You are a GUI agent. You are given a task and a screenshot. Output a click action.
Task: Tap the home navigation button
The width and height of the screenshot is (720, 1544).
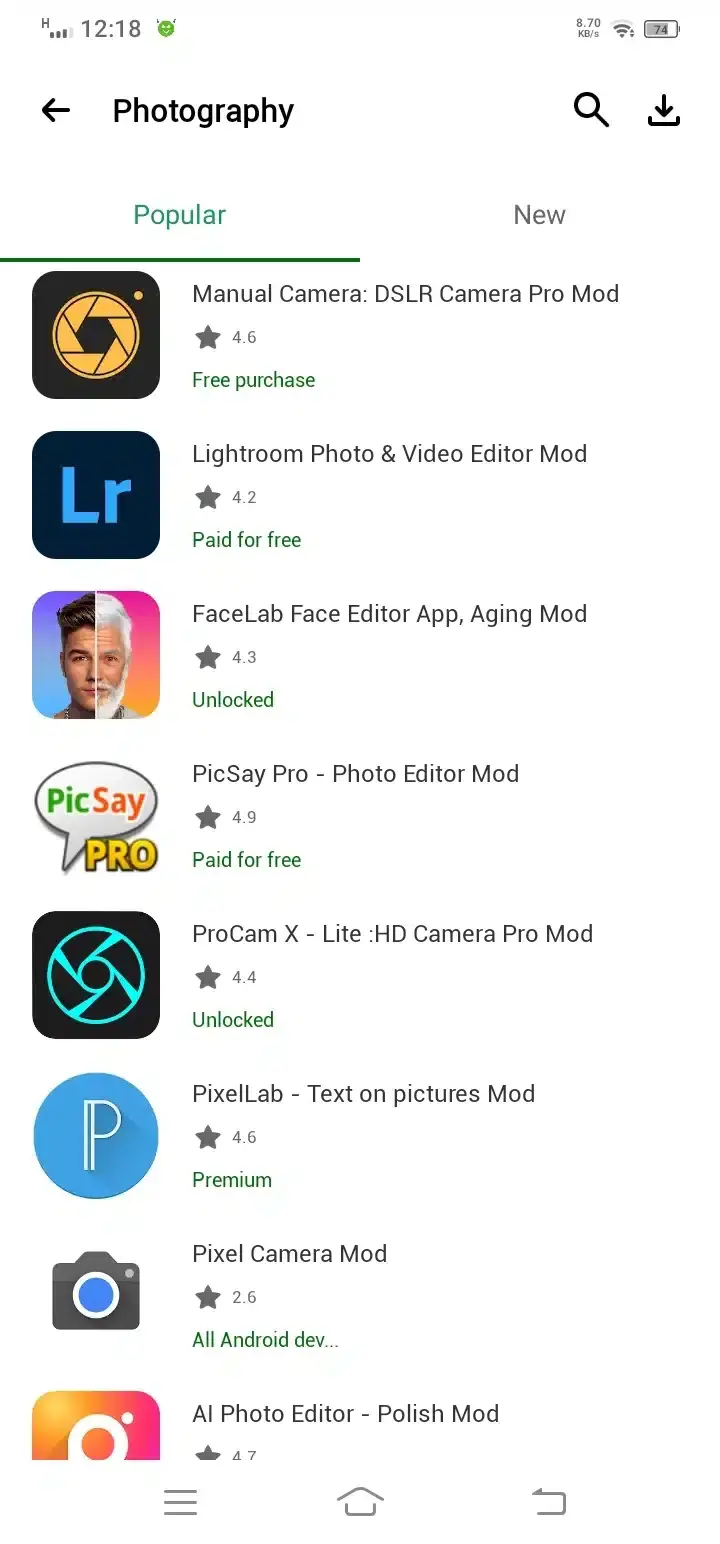[360, 1501]
